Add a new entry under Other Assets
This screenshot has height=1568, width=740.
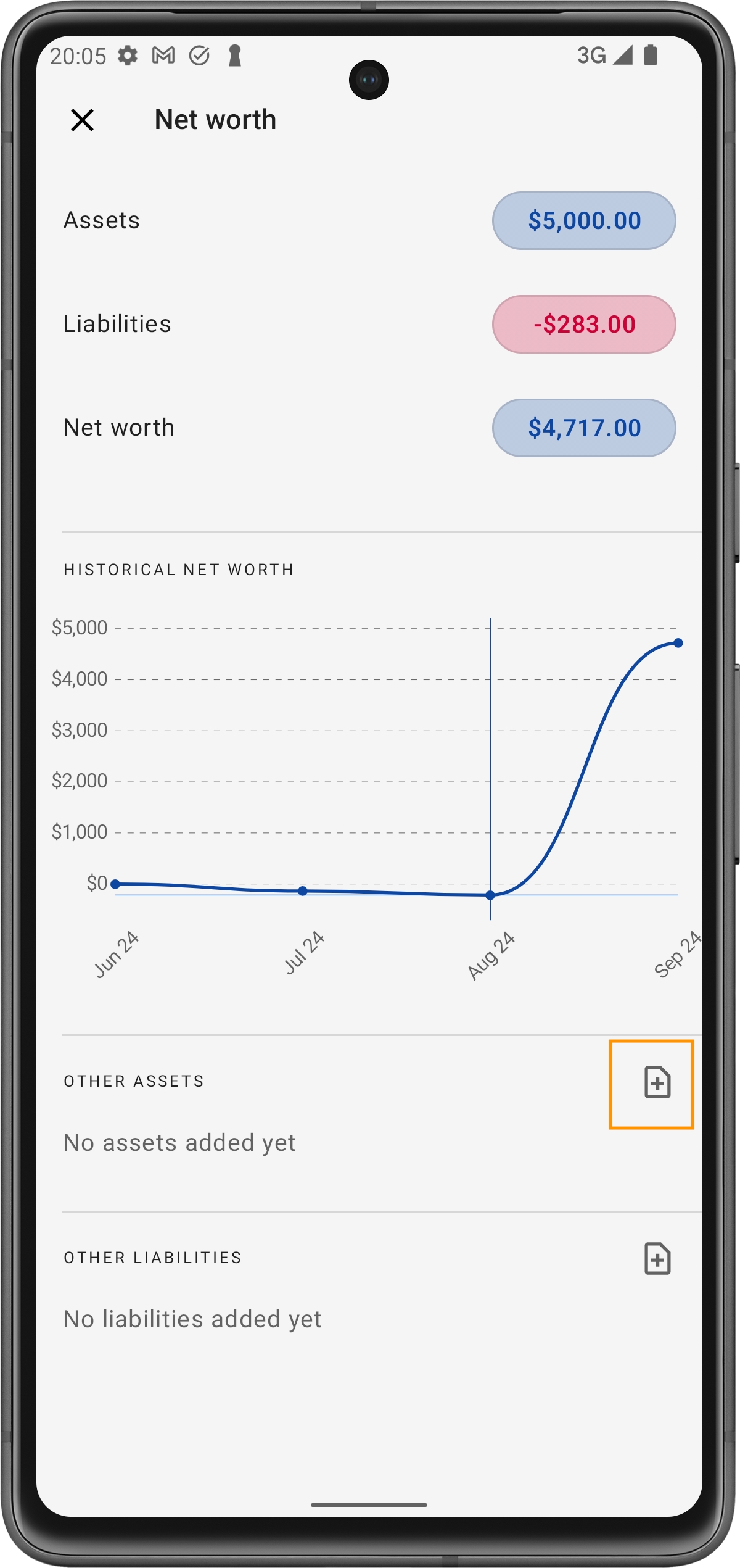657,1082
